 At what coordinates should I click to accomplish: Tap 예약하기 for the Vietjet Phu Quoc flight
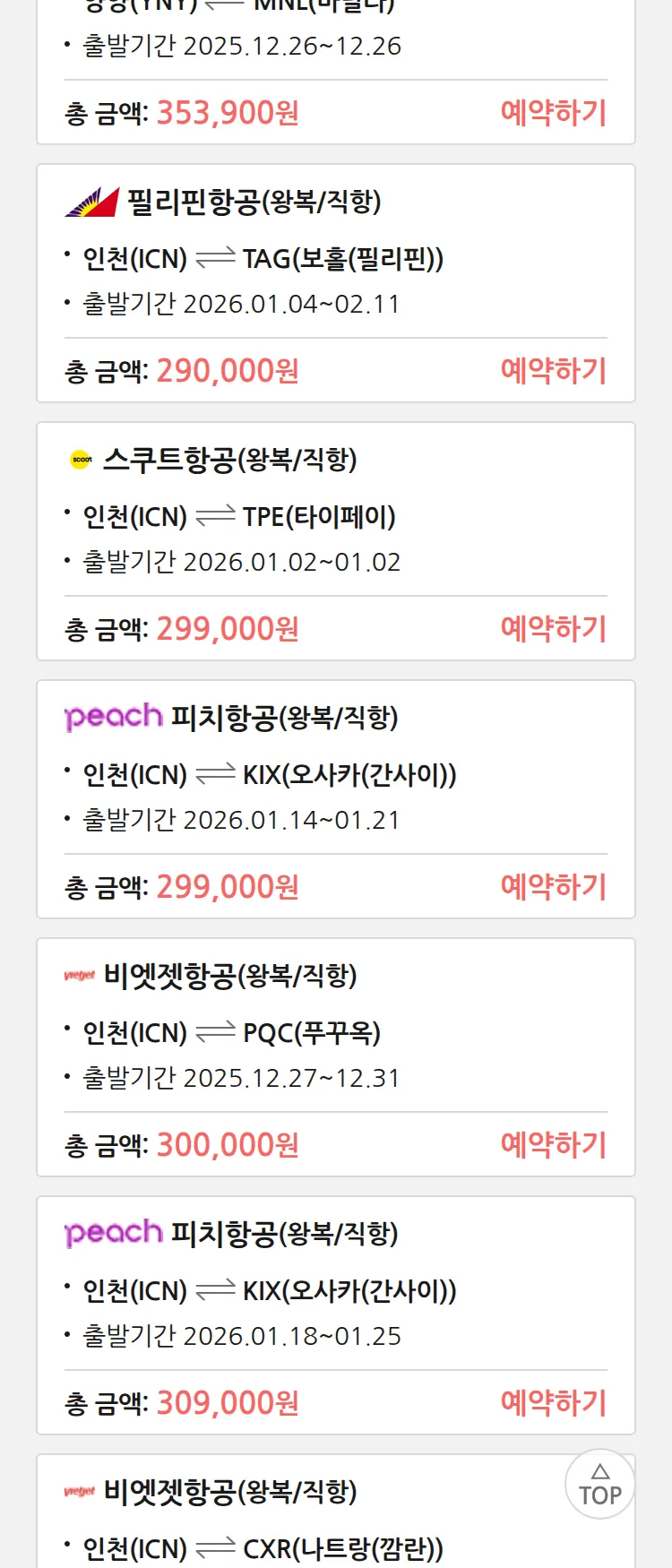click(553, 1145)
